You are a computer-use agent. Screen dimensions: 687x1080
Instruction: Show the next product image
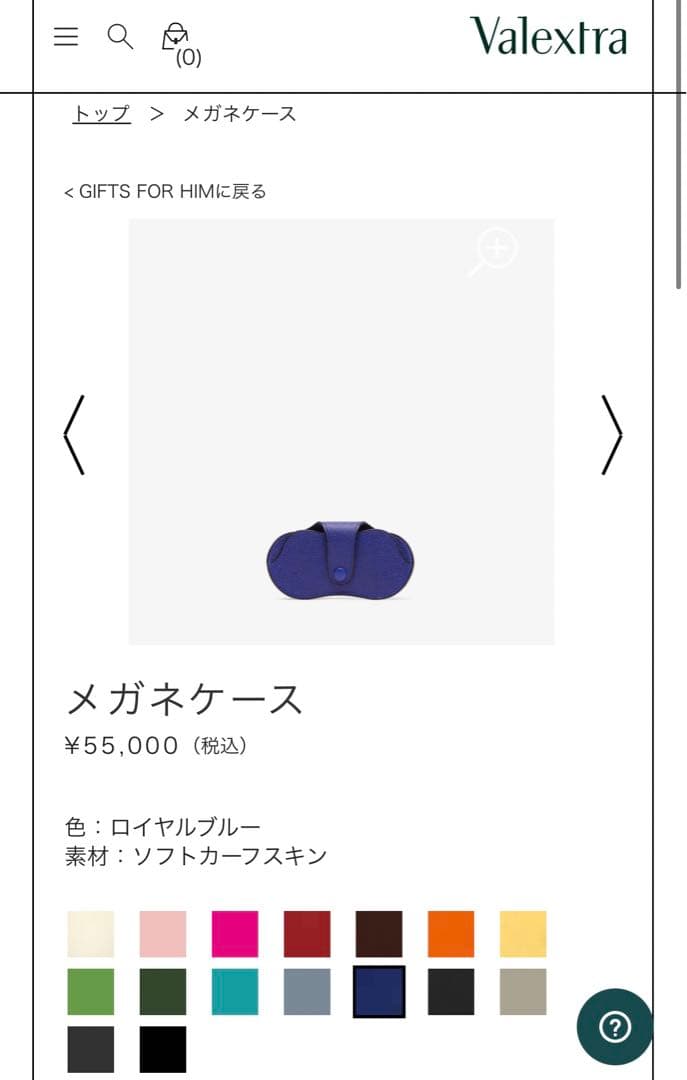(611, 434)
